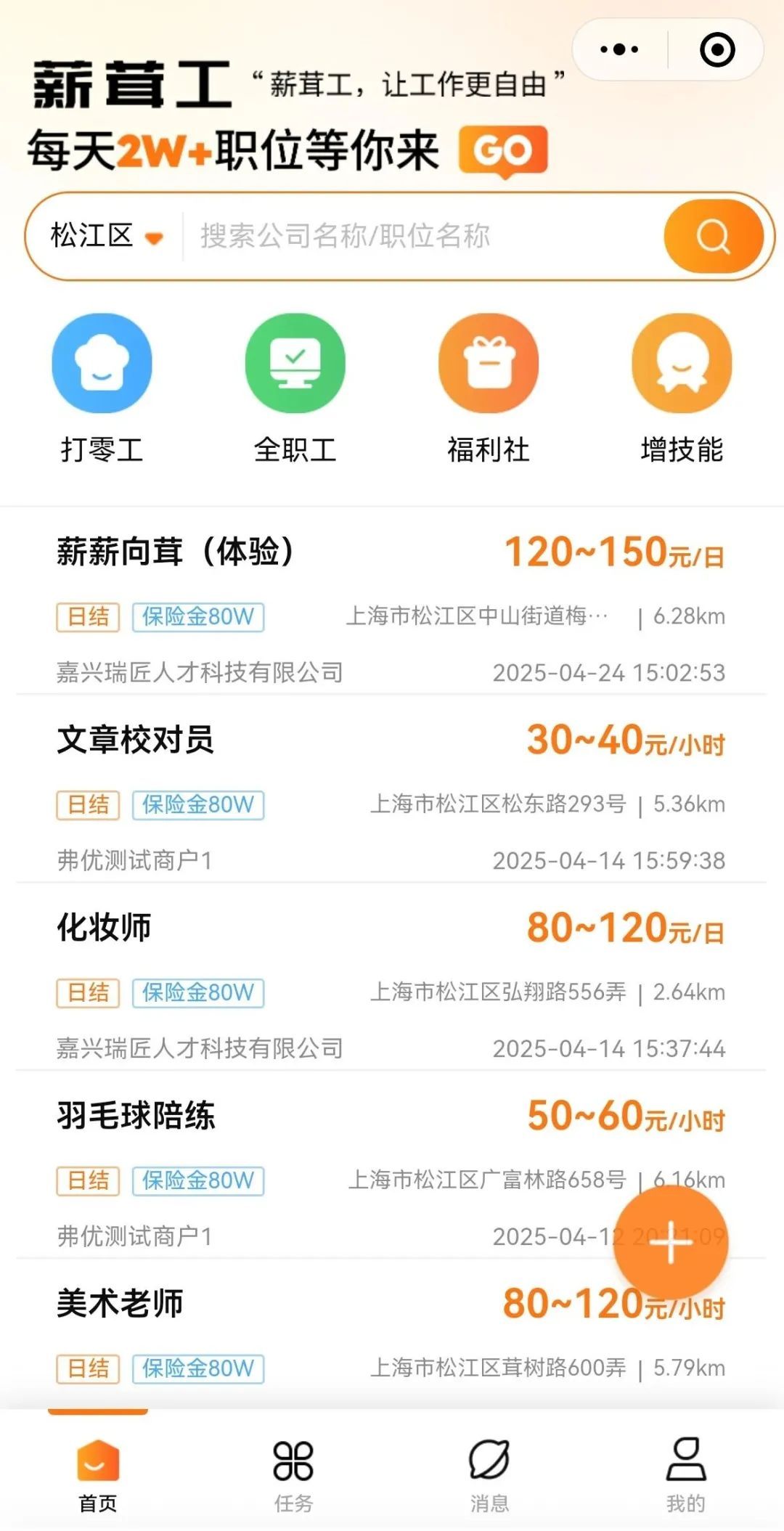Open the 松江区 district dropdown
Viewport: 784px width, 1531px height.
[x=107, y=236]
